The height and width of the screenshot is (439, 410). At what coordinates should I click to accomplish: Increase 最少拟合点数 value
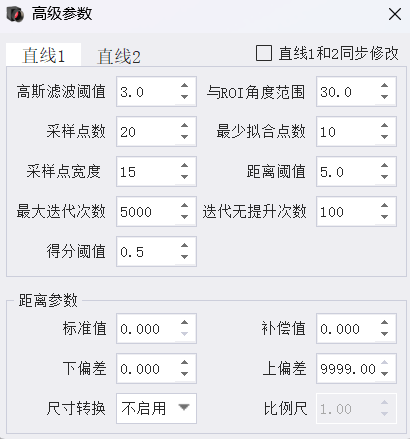click(x=384, y=126)
